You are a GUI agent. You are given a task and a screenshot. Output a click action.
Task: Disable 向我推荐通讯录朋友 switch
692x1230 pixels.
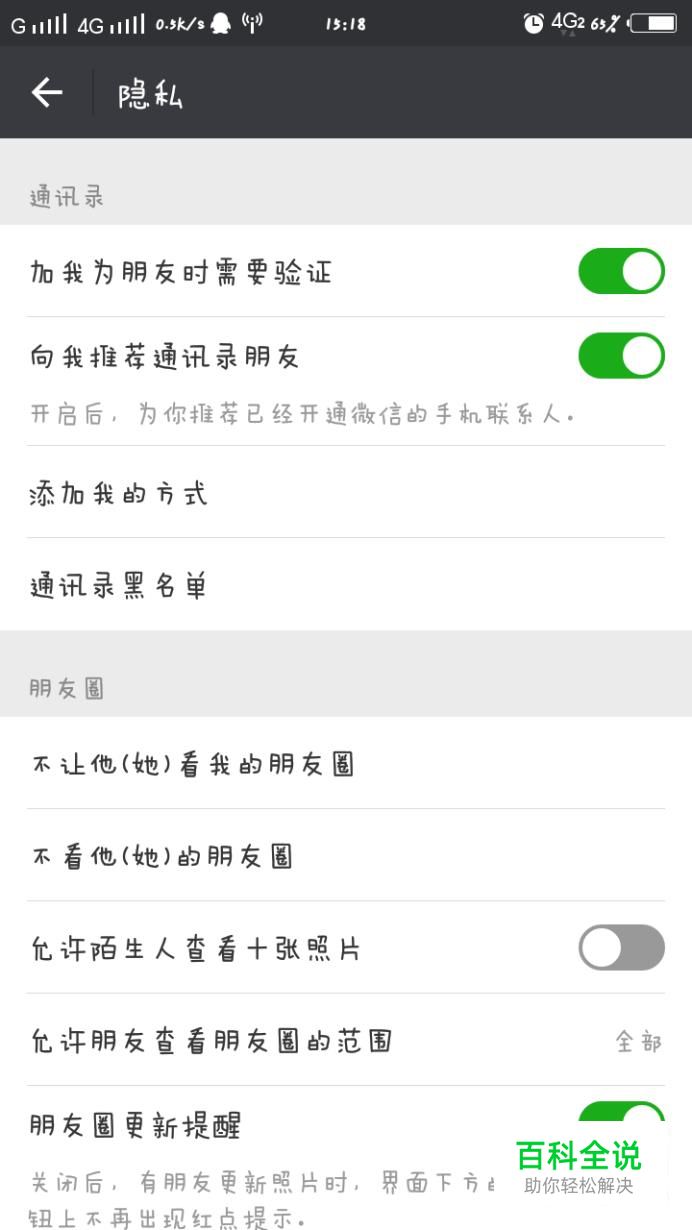(621, 356)
